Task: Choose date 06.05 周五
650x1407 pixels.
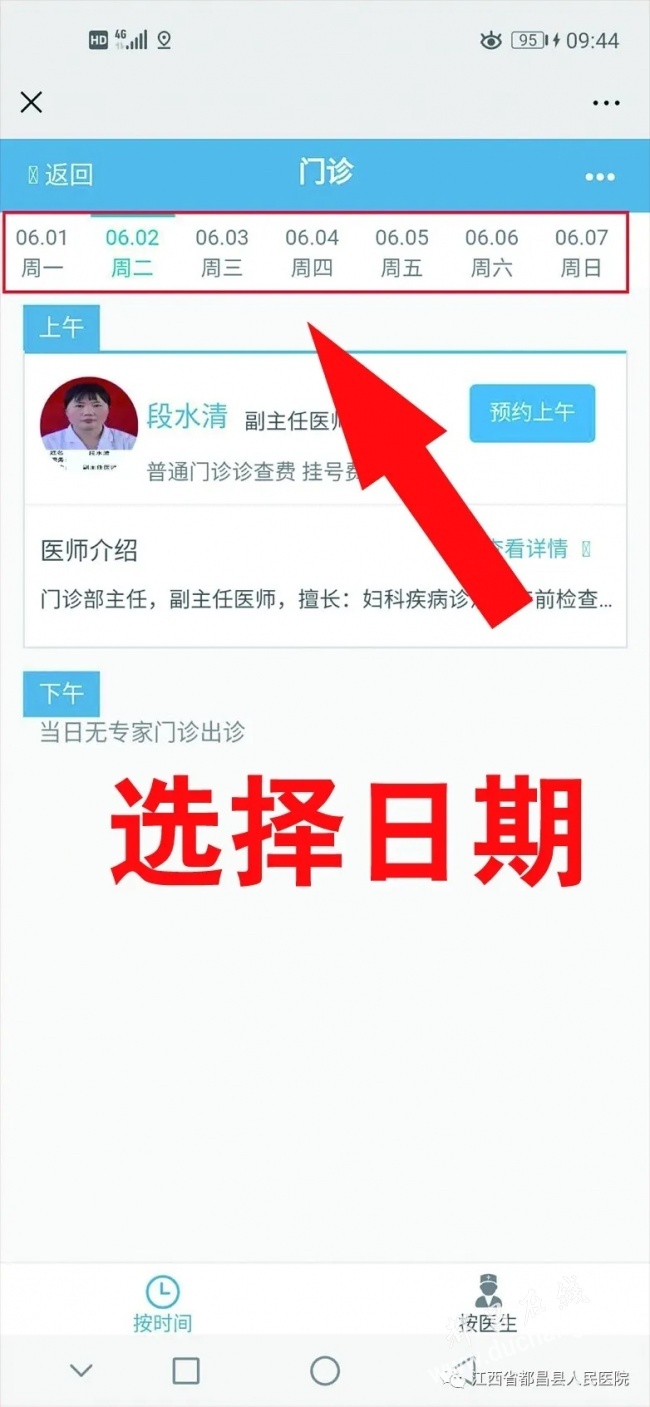Action: pos(402,252)
